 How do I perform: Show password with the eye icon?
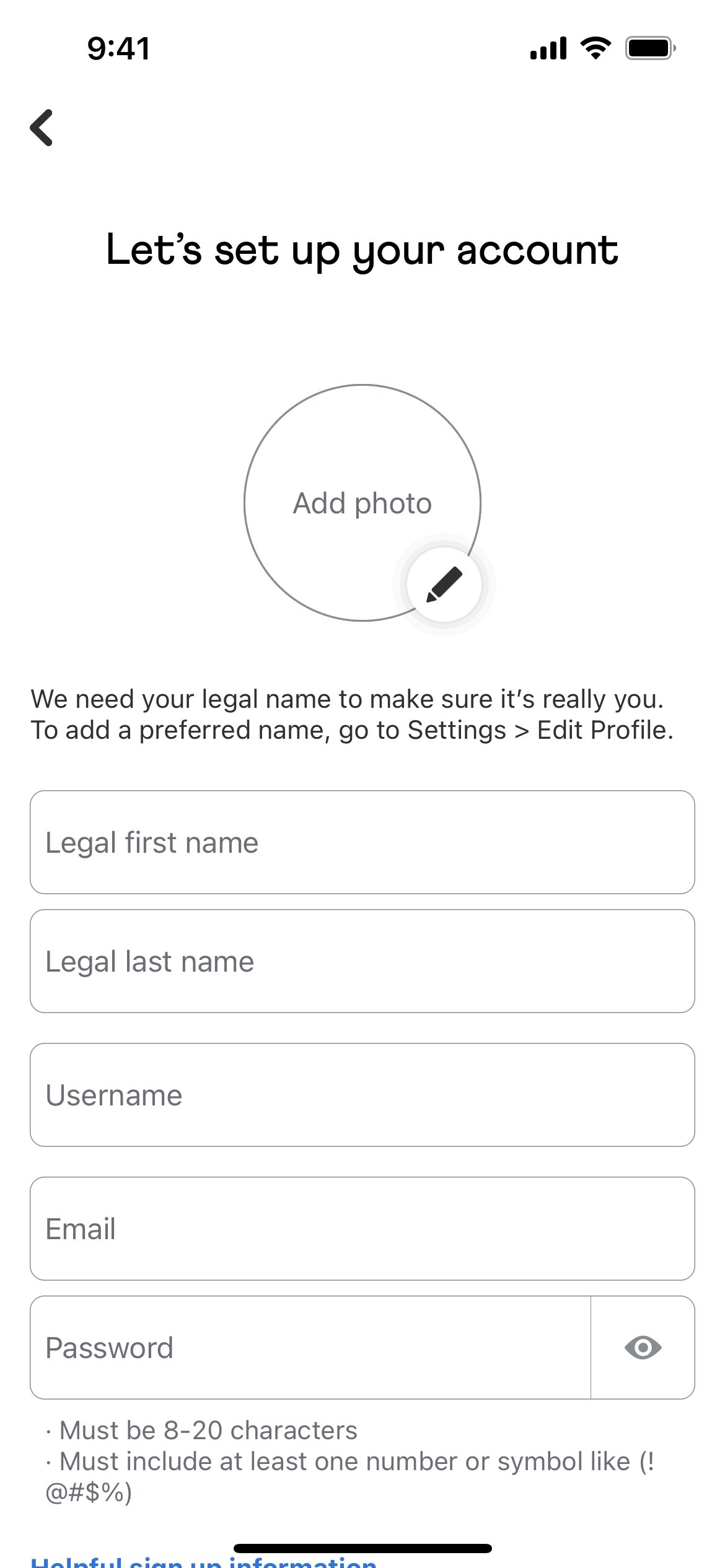tap(643, 1348)
